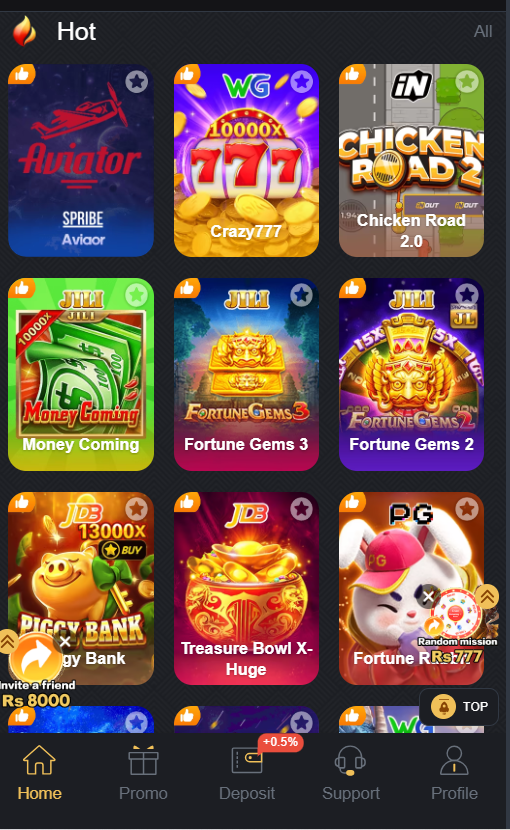The width and height of the screenshot is (510, 830).
Task: Favorite Treasure Bowl X-Huge via star
Action: [x=302, y=509]
